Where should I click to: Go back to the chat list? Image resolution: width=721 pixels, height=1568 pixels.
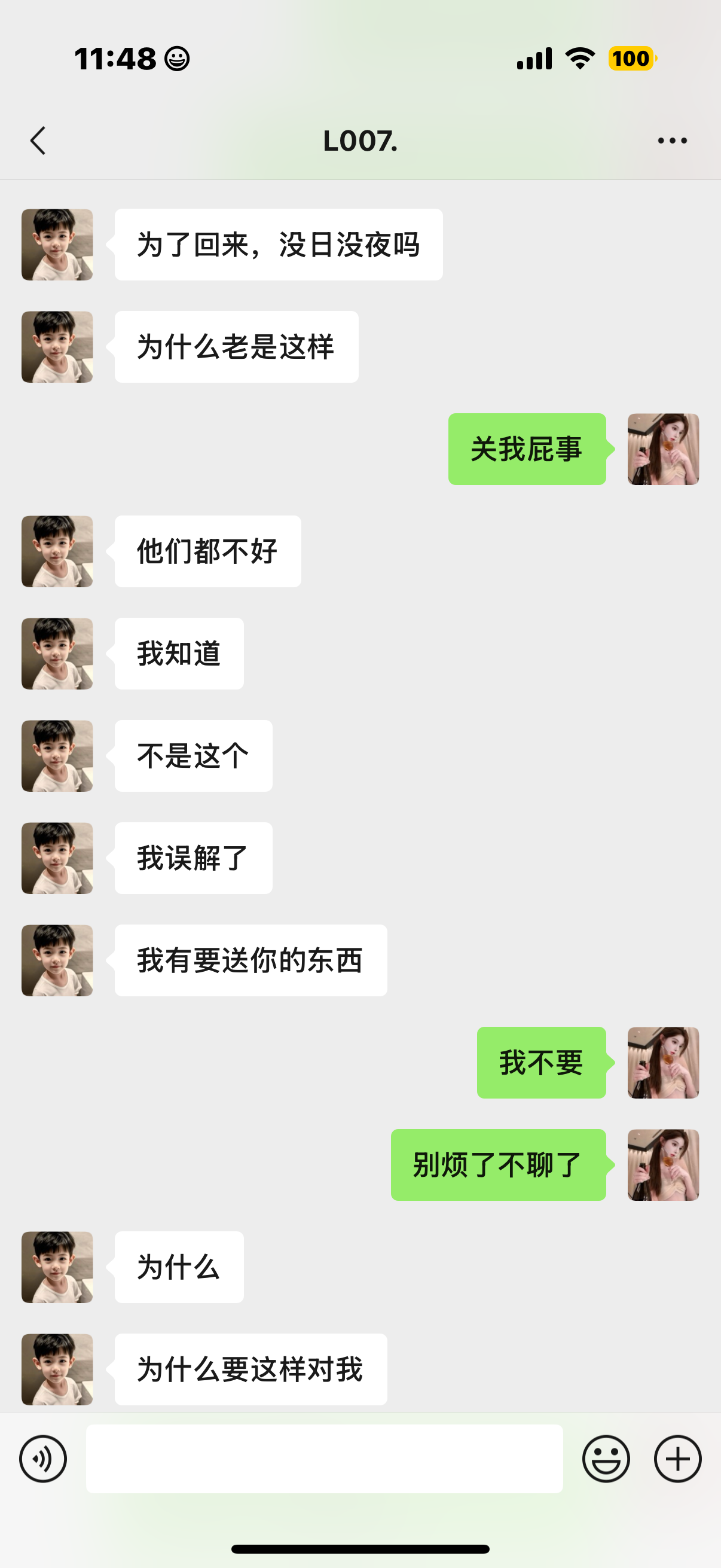[x=38, y=141]
